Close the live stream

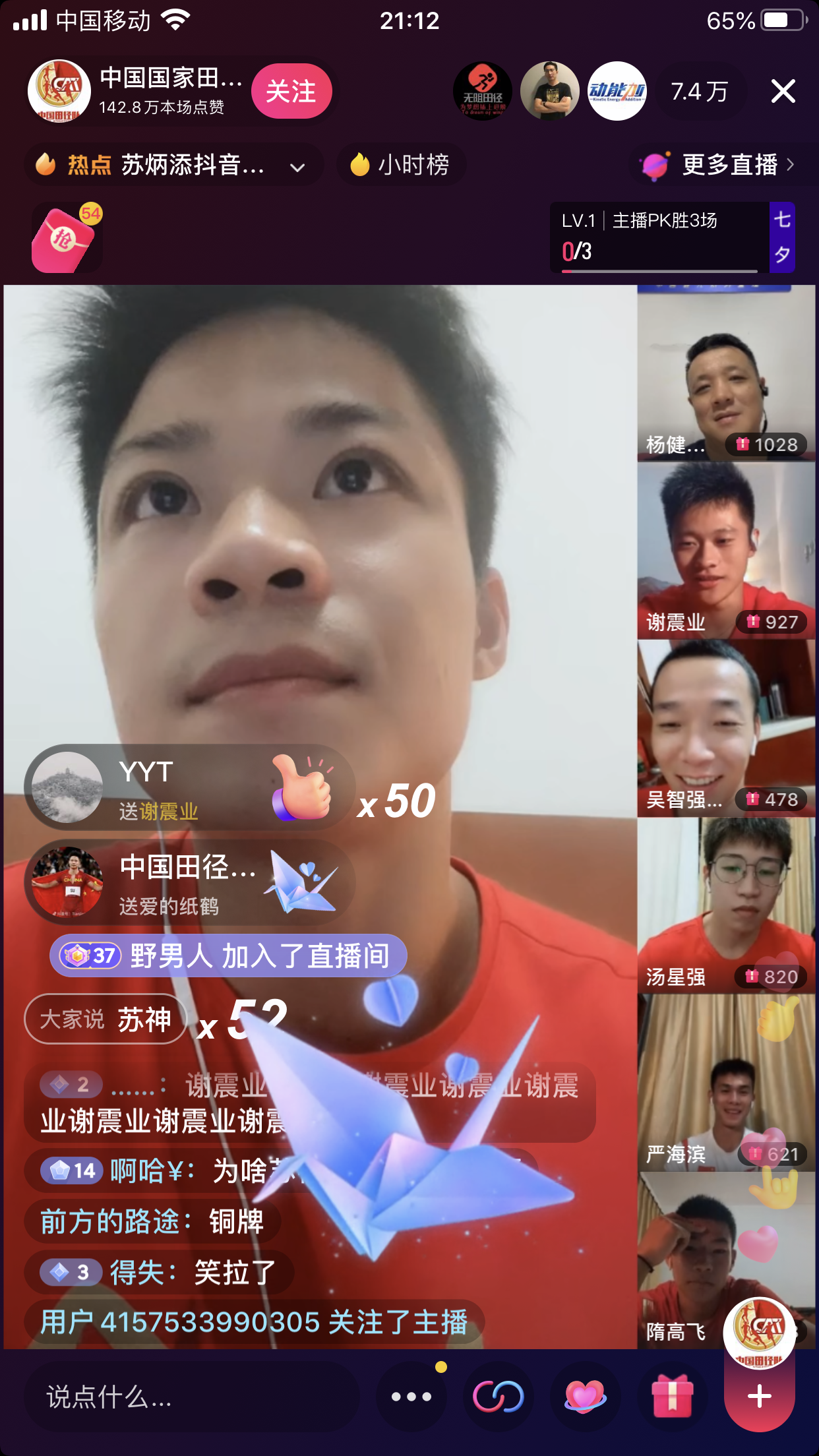pos(783,91)
